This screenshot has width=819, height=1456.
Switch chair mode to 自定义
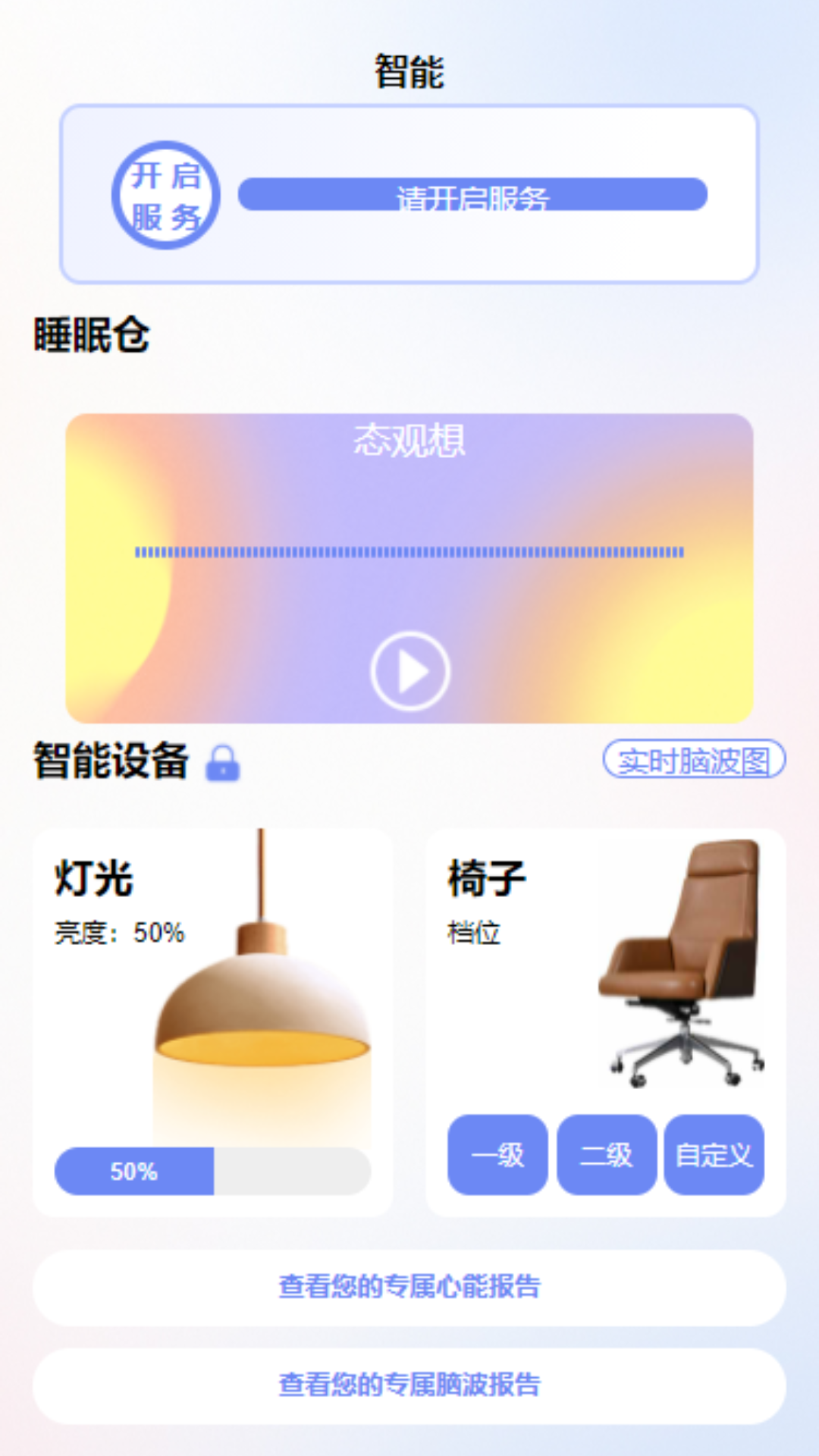click(x=713, y=1155)
